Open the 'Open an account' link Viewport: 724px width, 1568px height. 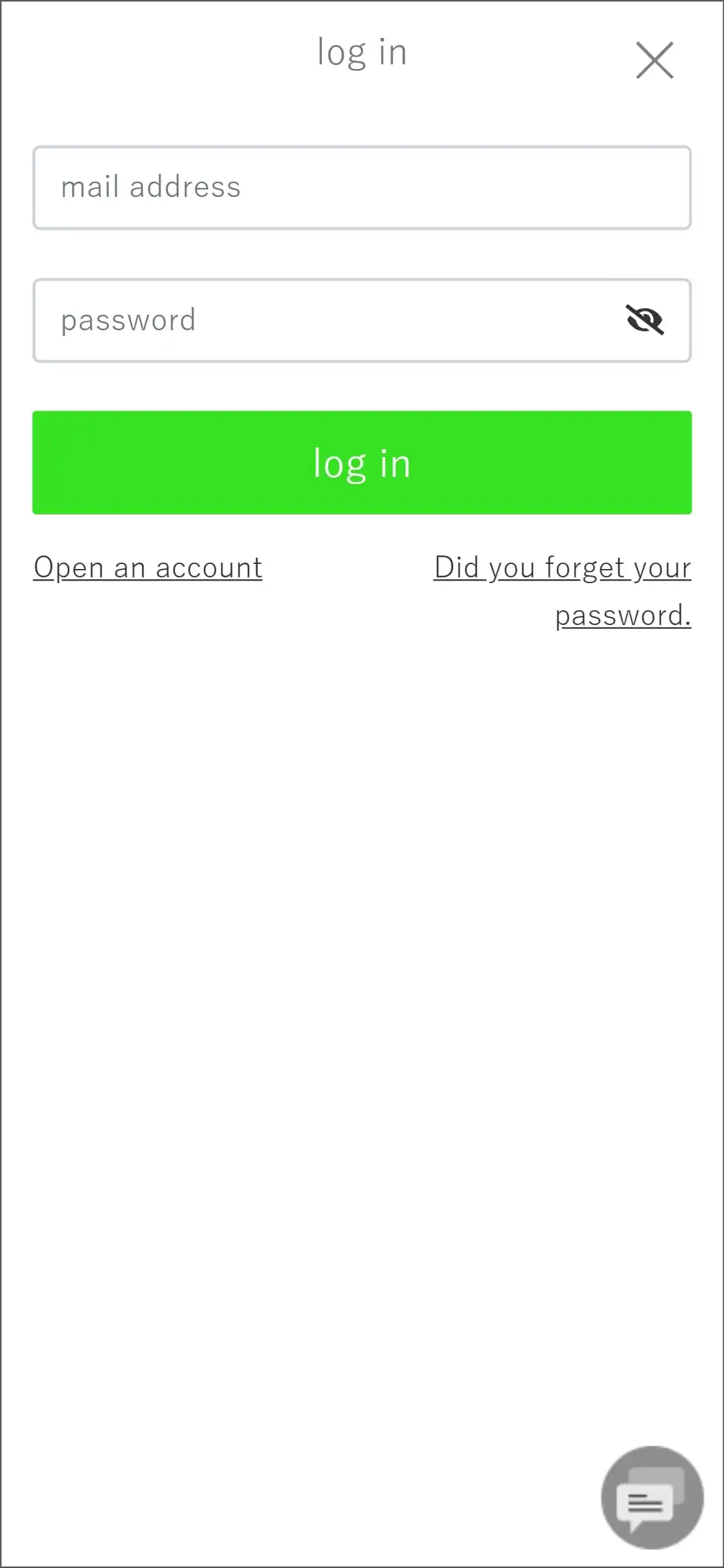pos(148,568)
